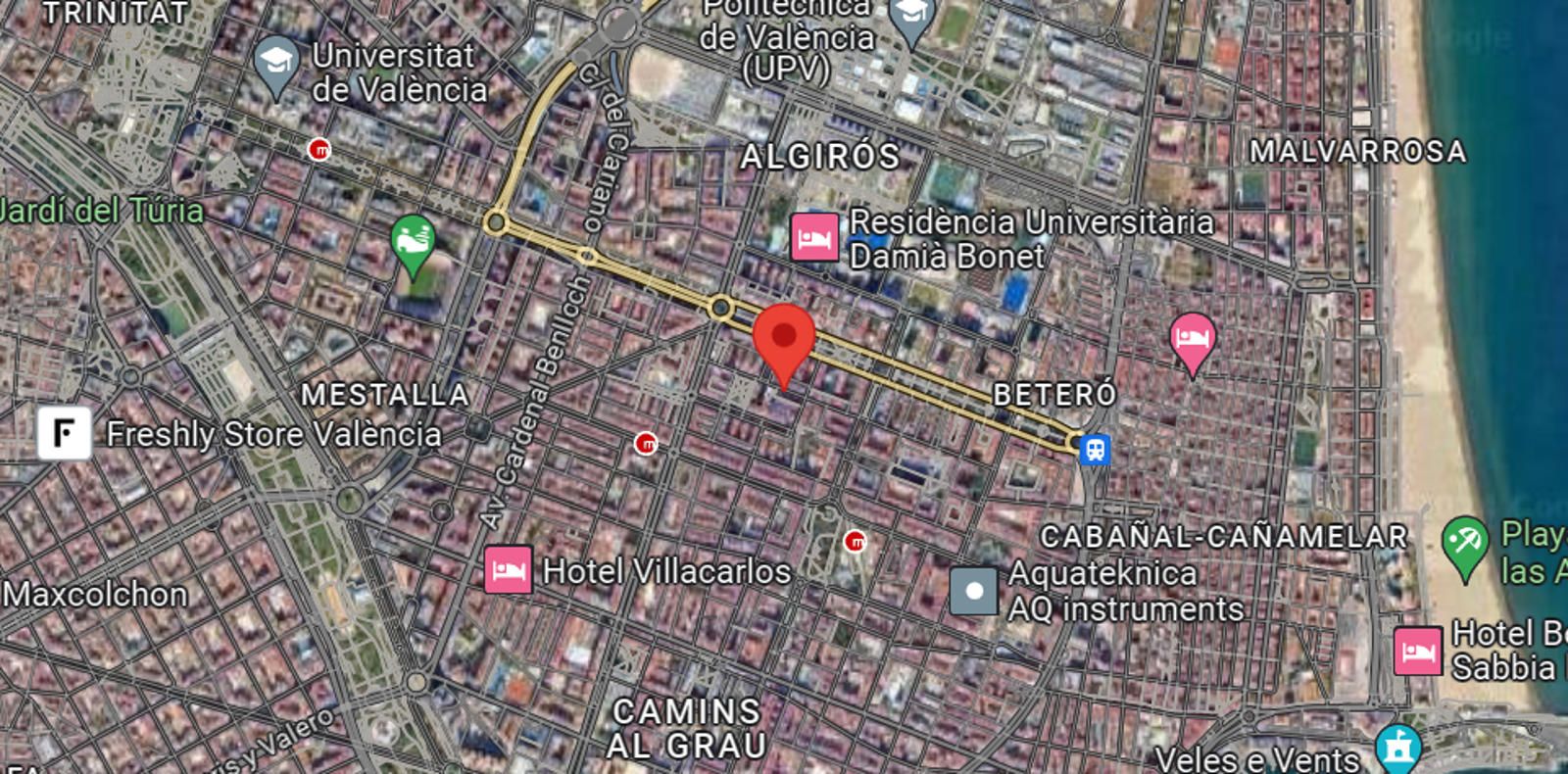Tap the red location pin marker
The height and width of the screenshot is (774, 1568).
coord(784,339)
